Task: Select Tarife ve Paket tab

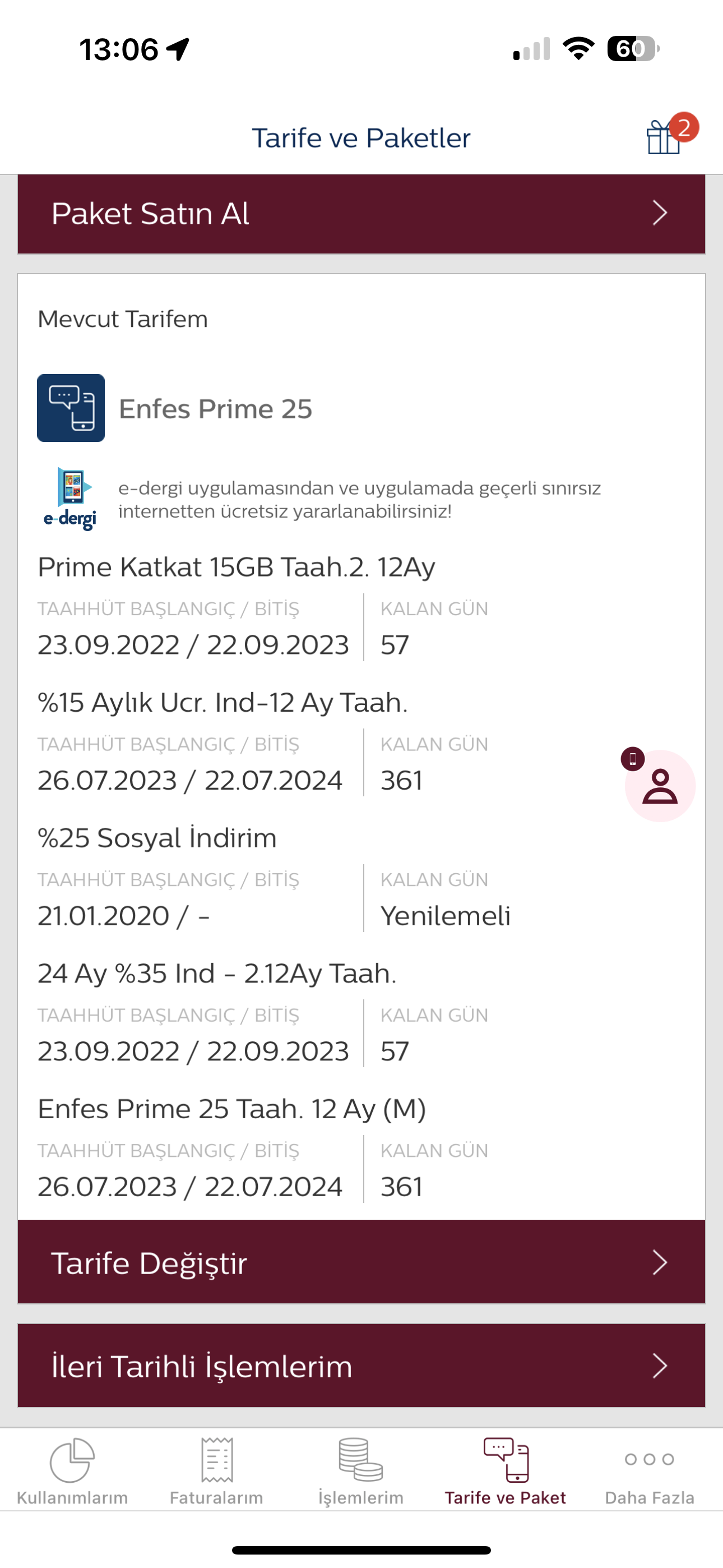Action: (505, 1471)
